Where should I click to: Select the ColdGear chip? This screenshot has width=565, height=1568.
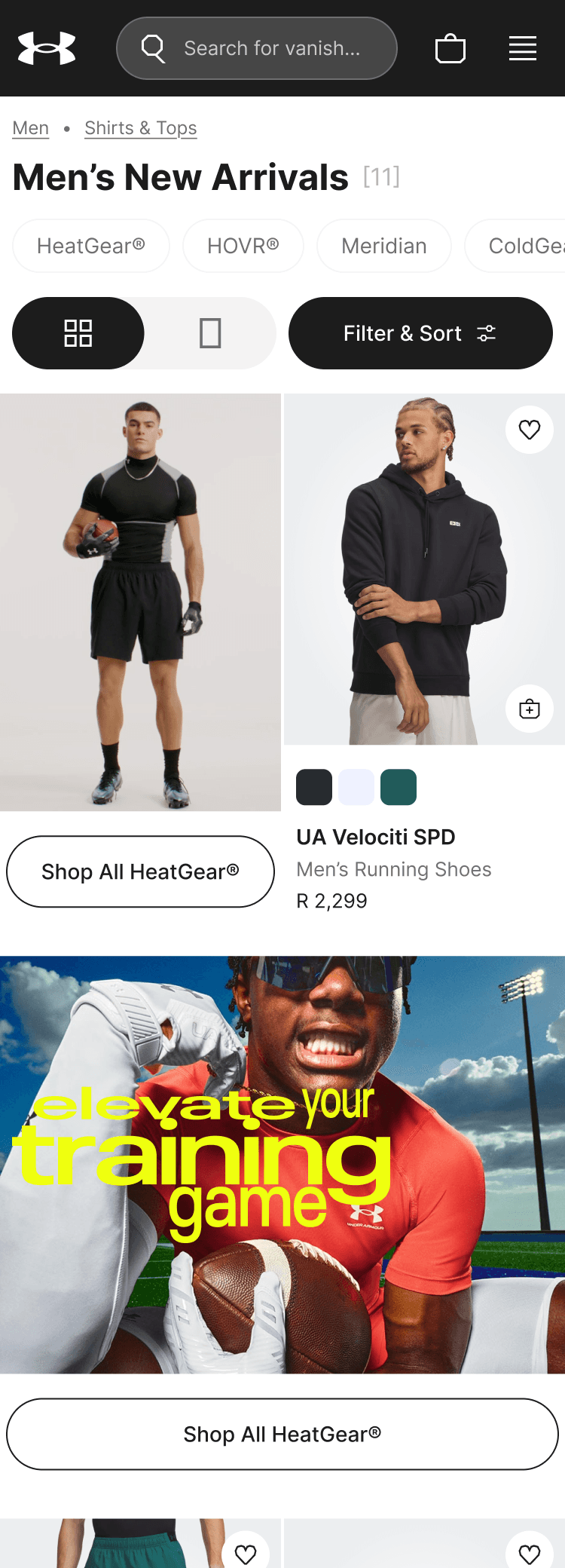515,246
